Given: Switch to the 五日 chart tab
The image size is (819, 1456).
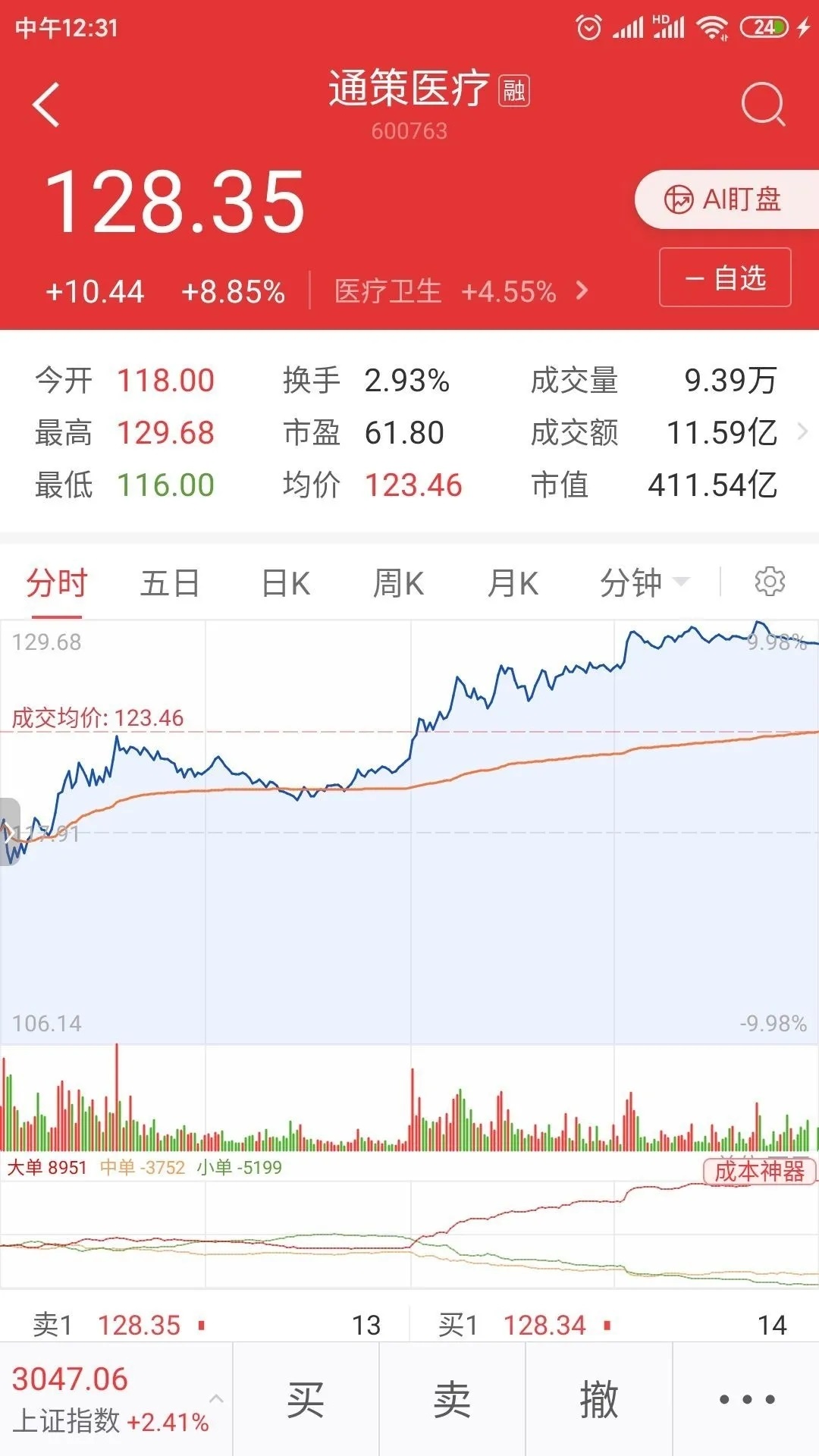Looking at the screenshot, I should (170, 584).
